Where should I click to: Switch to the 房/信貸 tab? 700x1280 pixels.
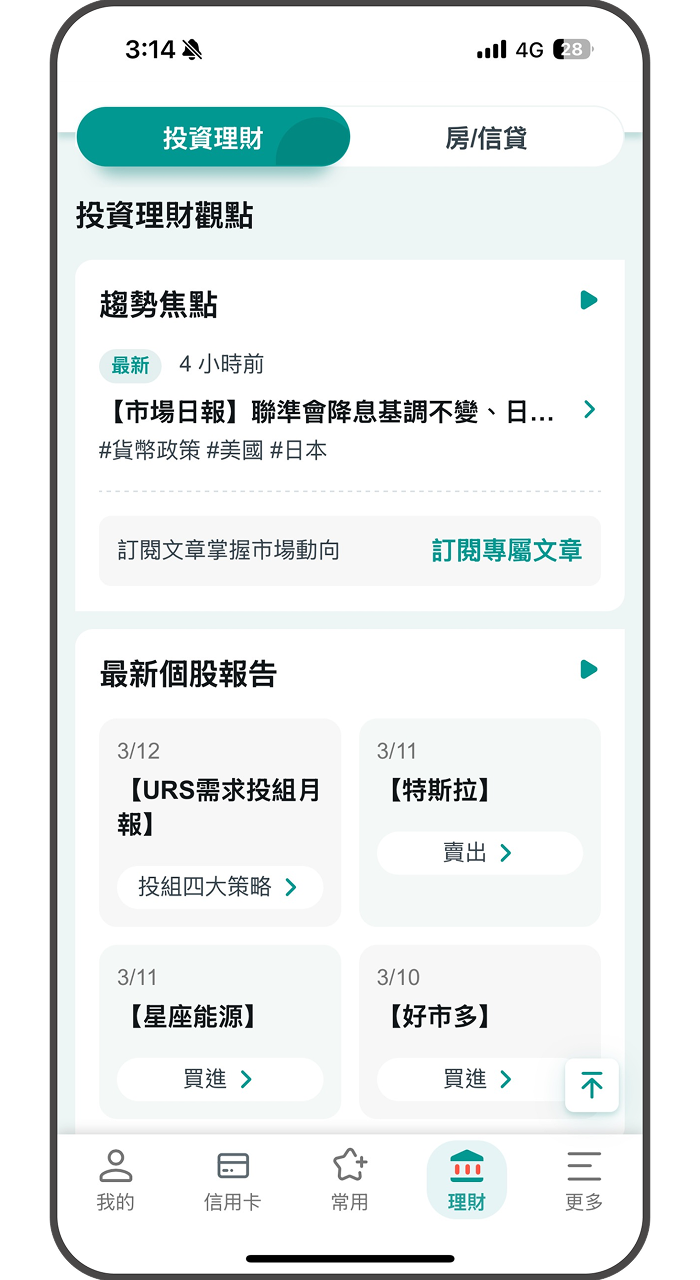(486, 138)
